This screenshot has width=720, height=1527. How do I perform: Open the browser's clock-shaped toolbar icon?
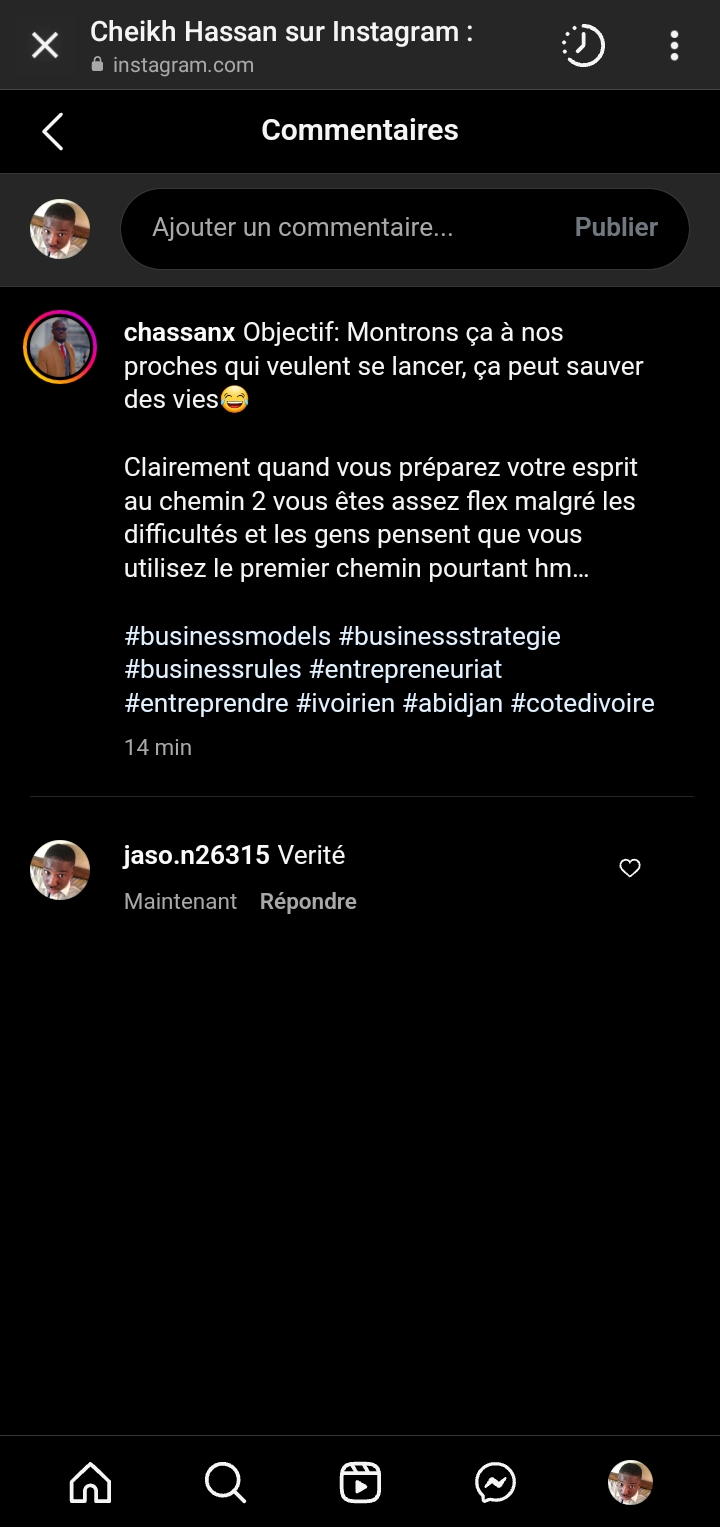pyautogui.click(x=583, y=45)
